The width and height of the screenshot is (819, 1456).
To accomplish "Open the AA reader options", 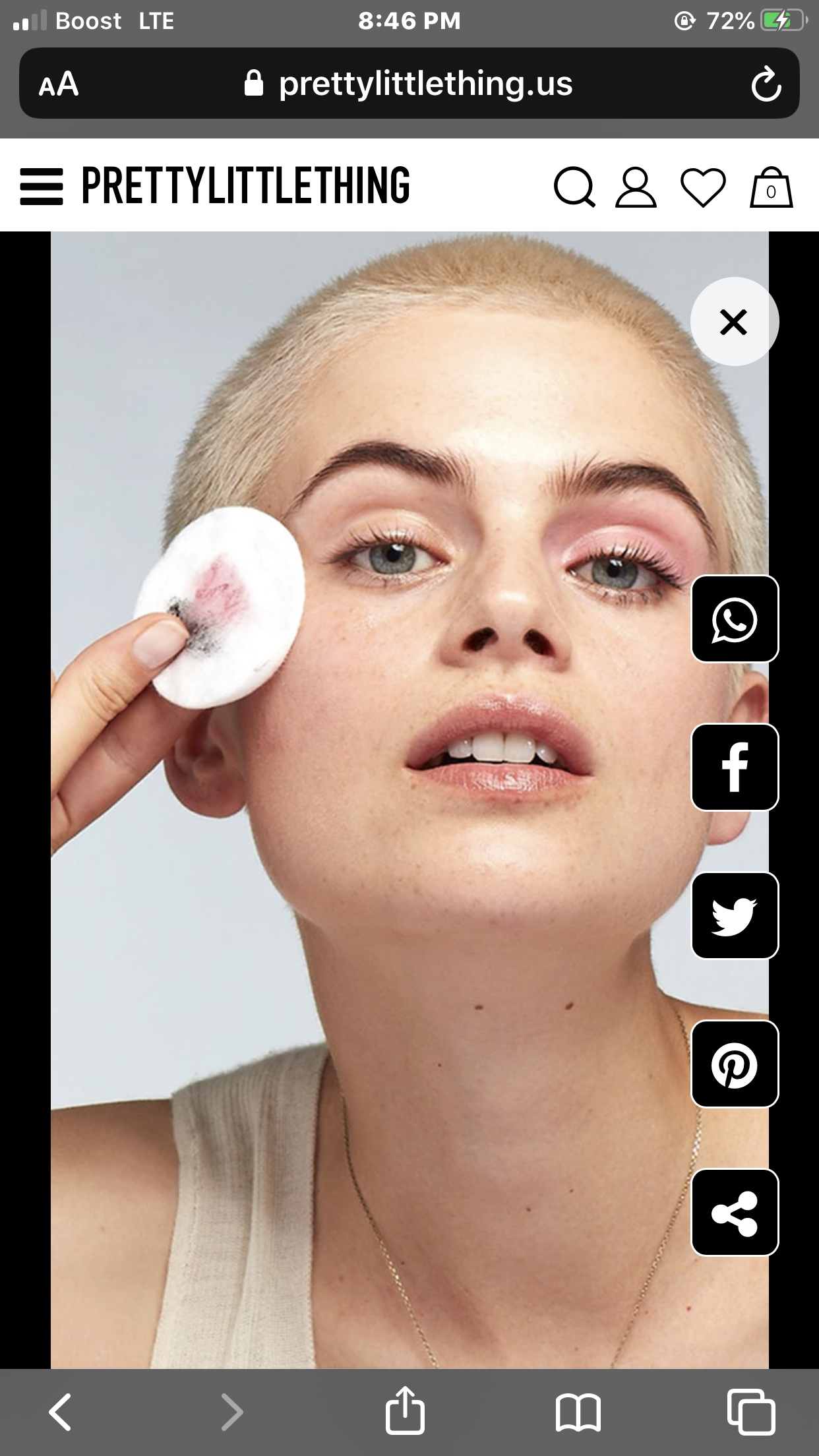I will point(59,84).
